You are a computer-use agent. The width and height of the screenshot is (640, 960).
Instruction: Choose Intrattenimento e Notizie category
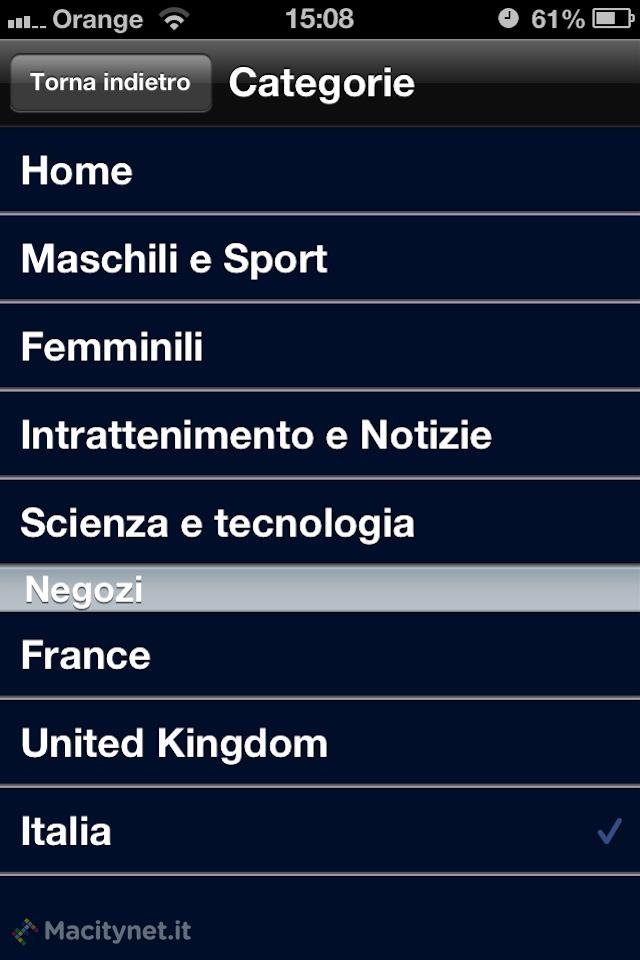[x=320, y=435]
